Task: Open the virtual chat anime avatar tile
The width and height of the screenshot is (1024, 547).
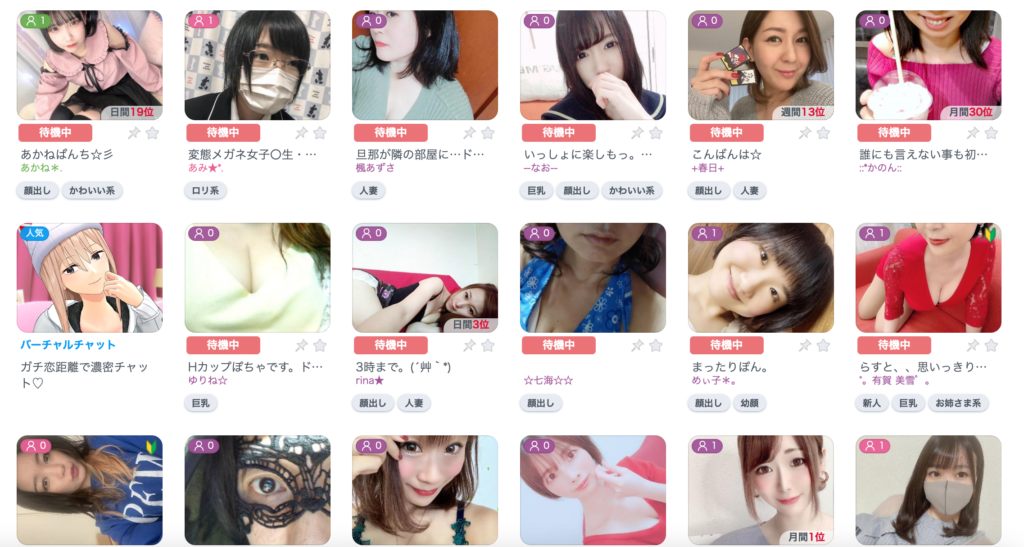Action: 90,277
